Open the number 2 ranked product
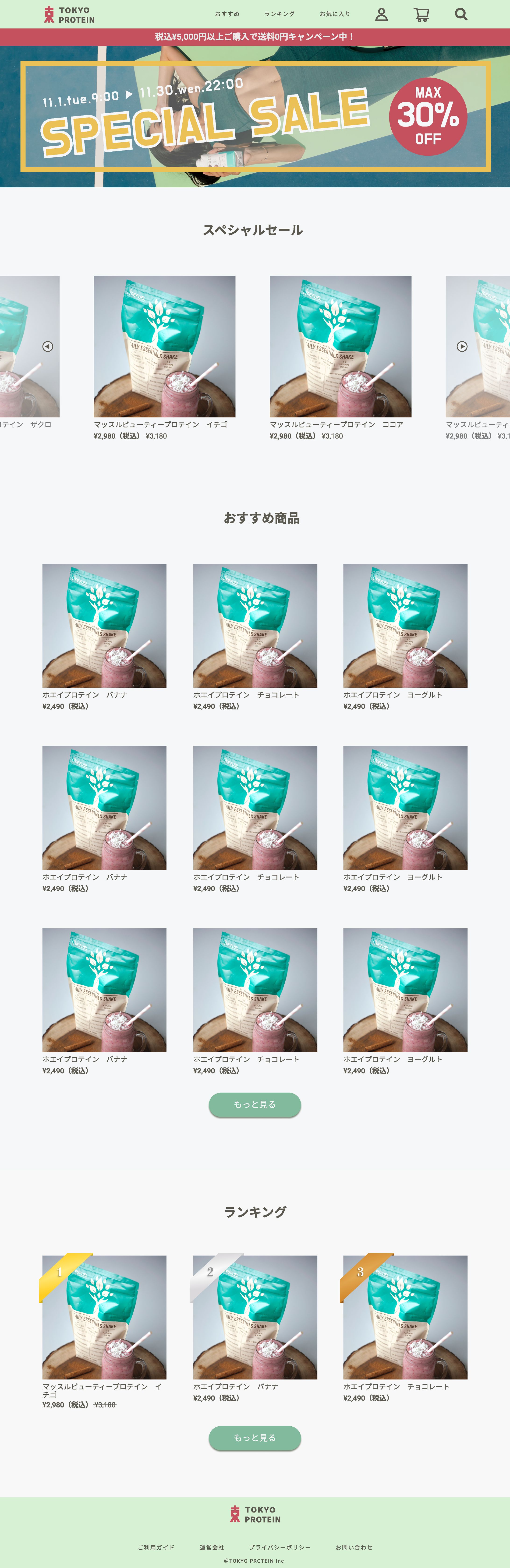This screenshot has width=510, height=1568. pyautogui.click(x=255, y=1317)
